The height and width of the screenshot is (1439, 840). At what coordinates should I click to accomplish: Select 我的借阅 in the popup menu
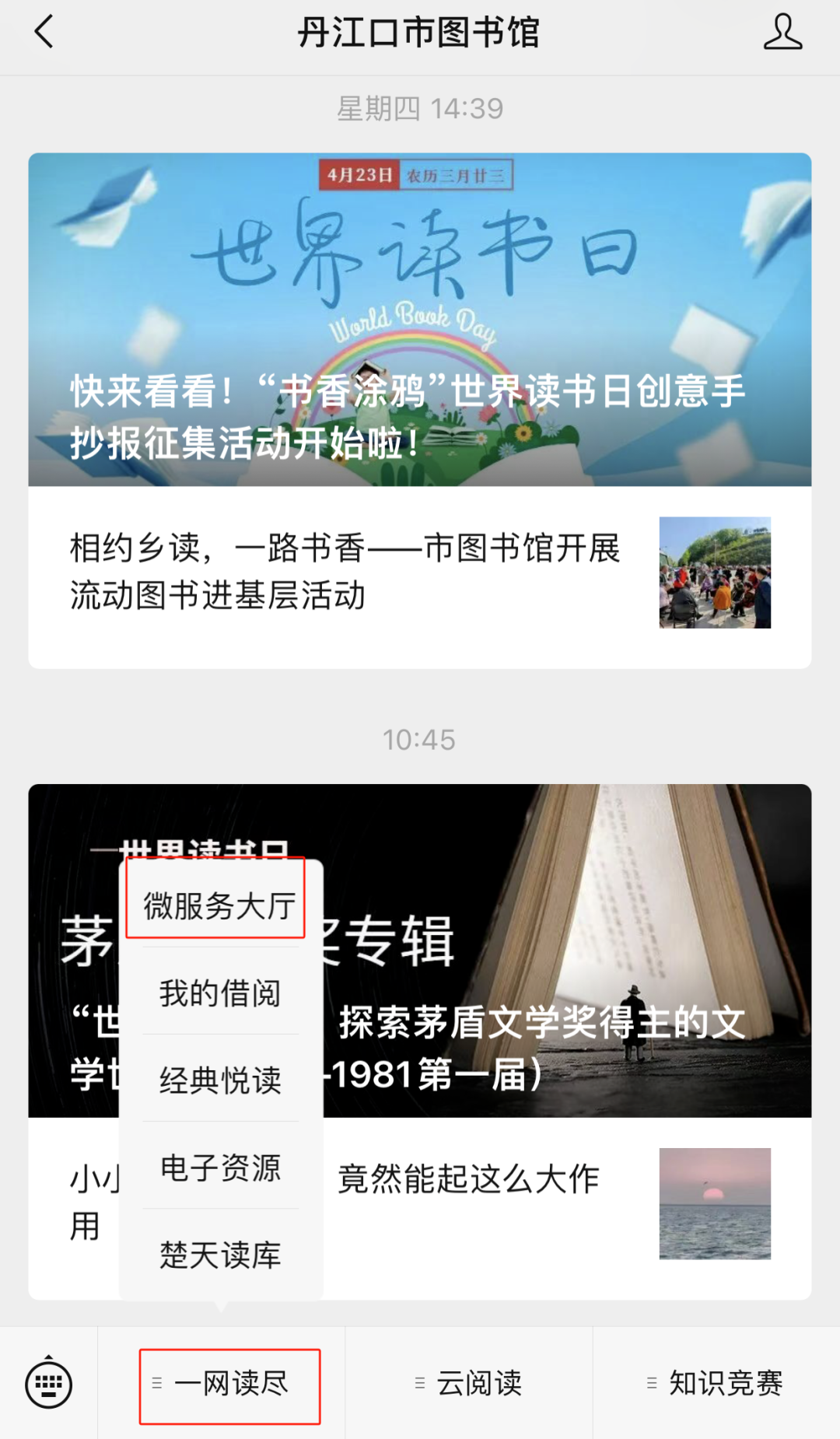[x=220, y=993]
